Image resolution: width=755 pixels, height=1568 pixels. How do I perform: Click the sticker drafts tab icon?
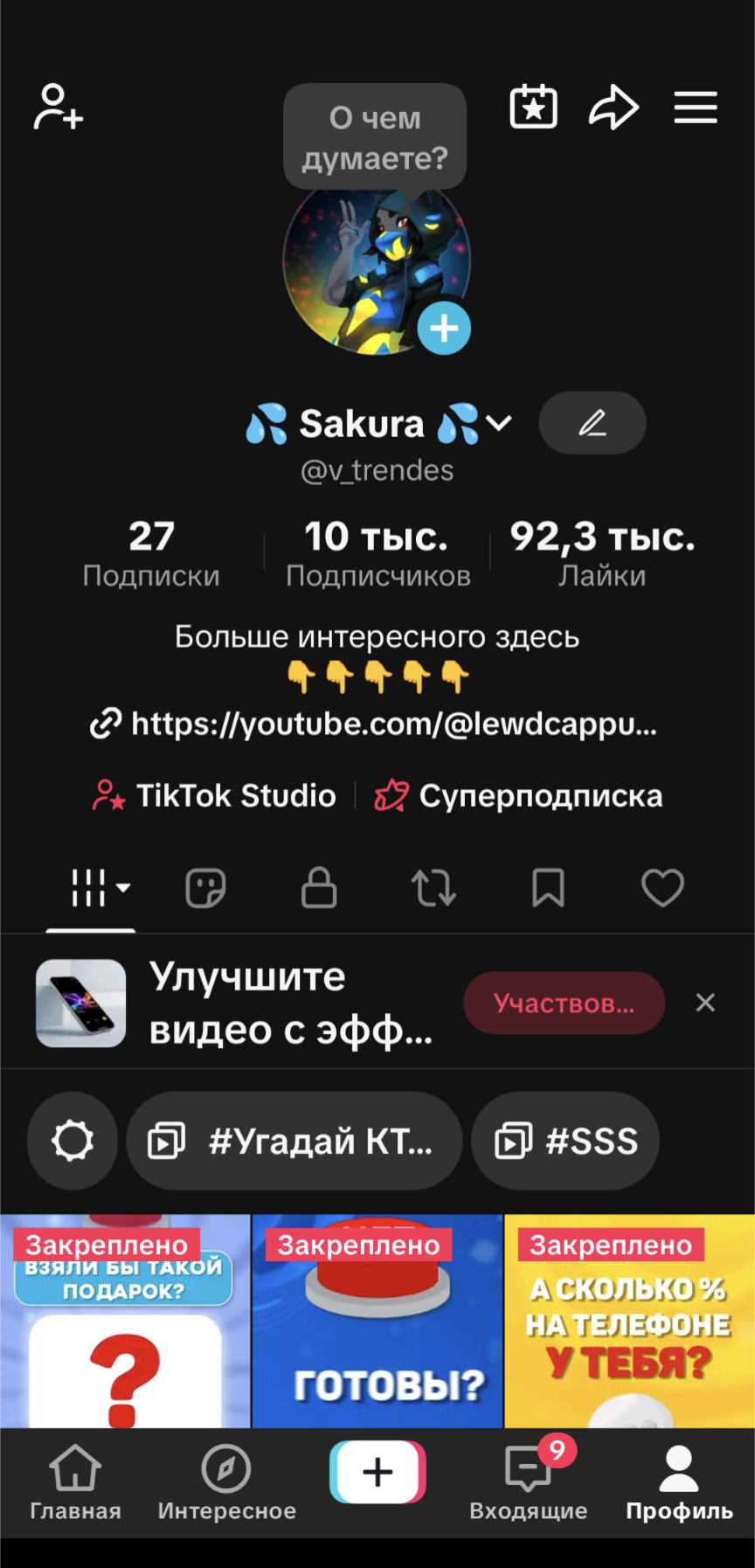coord(204,888)
